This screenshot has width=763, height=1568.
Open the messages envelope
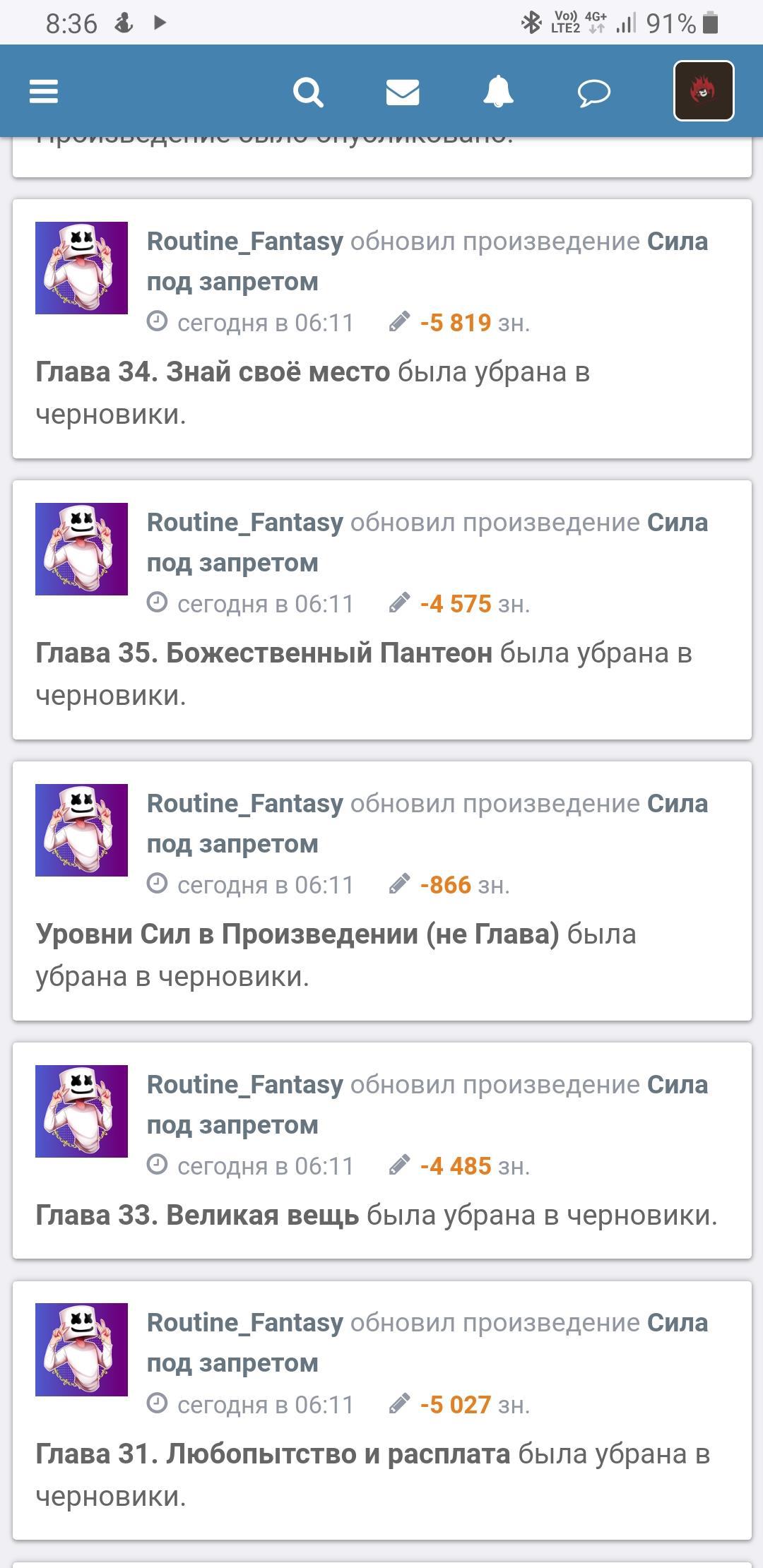(x=403, y=92)
